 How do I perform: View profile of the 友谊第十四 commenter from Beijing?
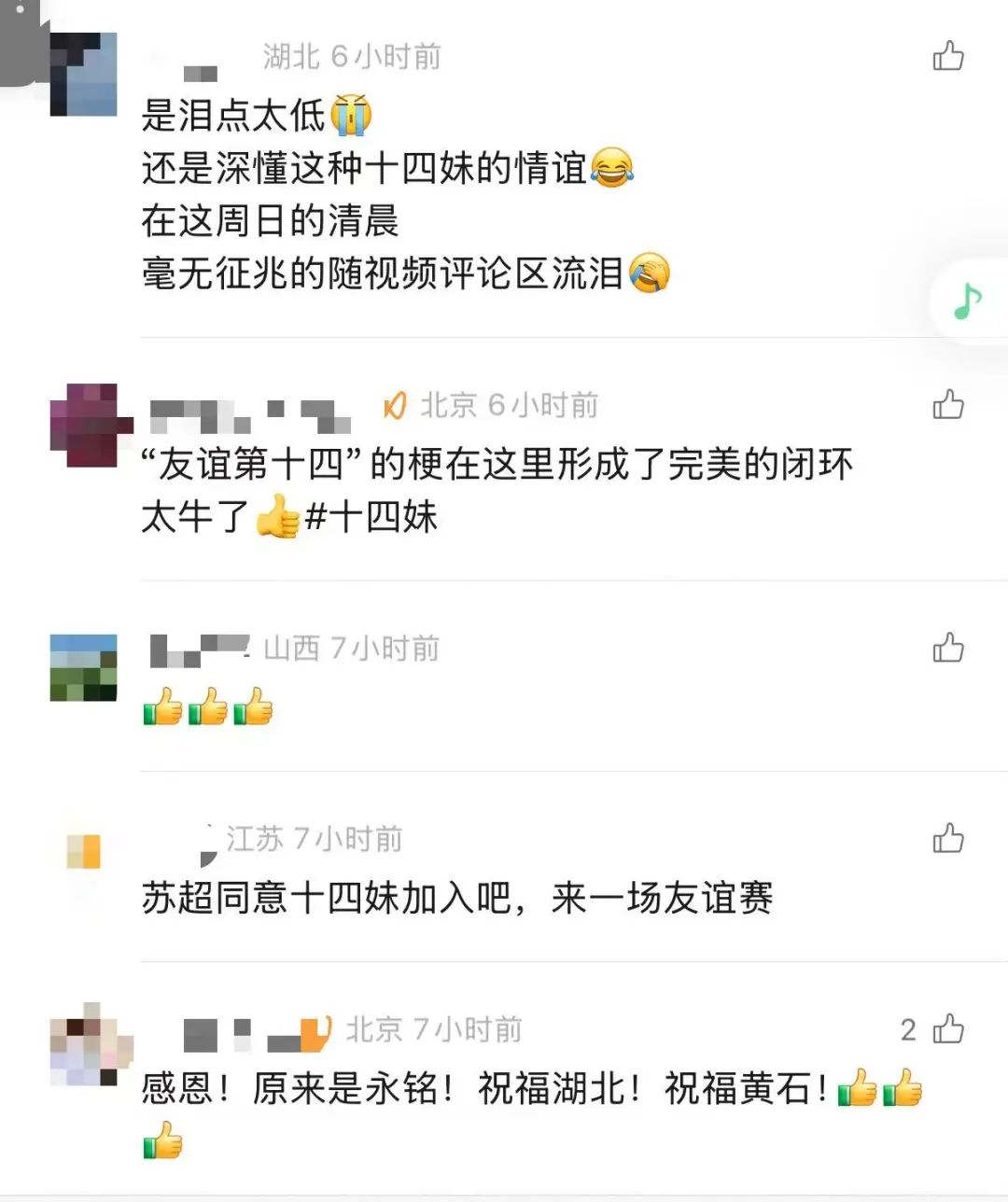click(x=83, y=426)
